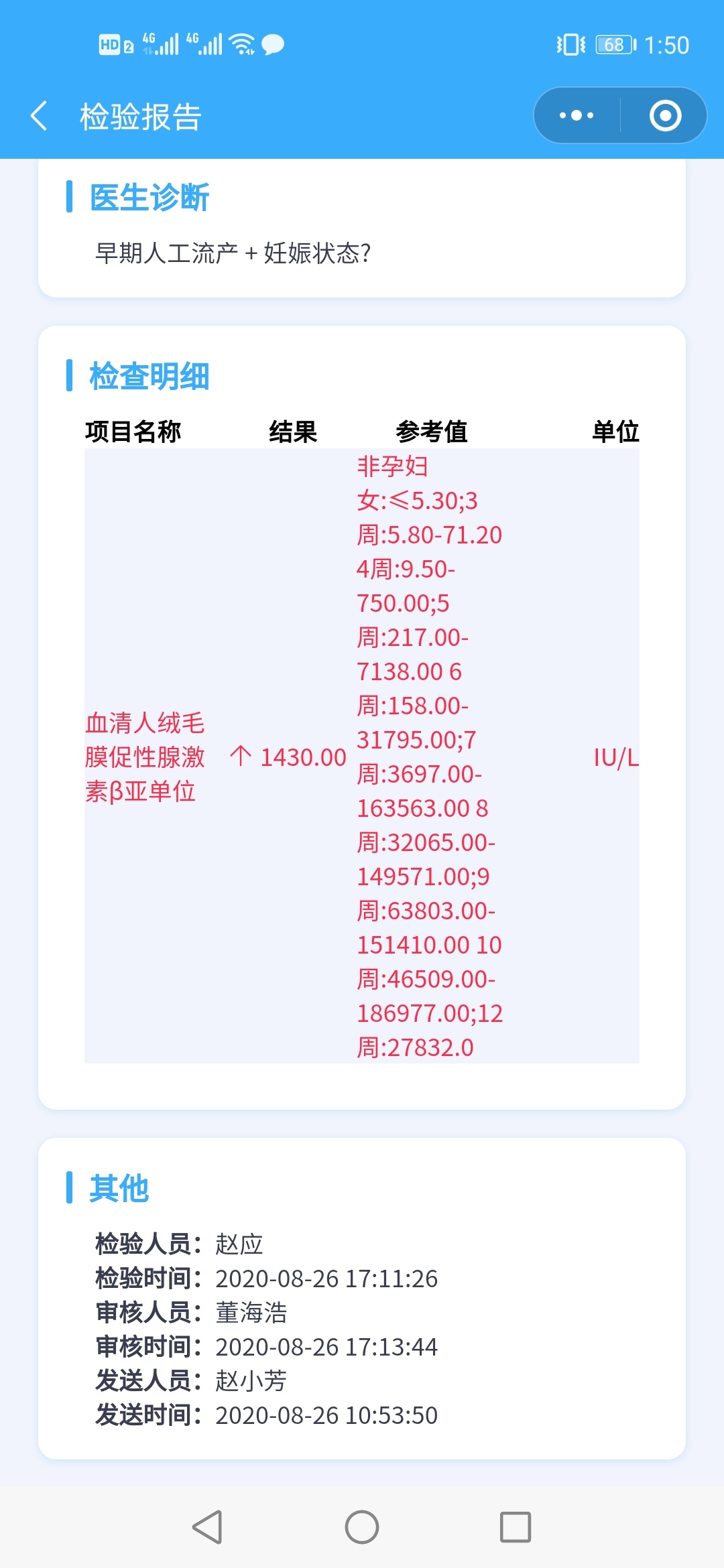Close the mini program via circle icon
The width and height of the screenshot is (724, 1568).
665,115
